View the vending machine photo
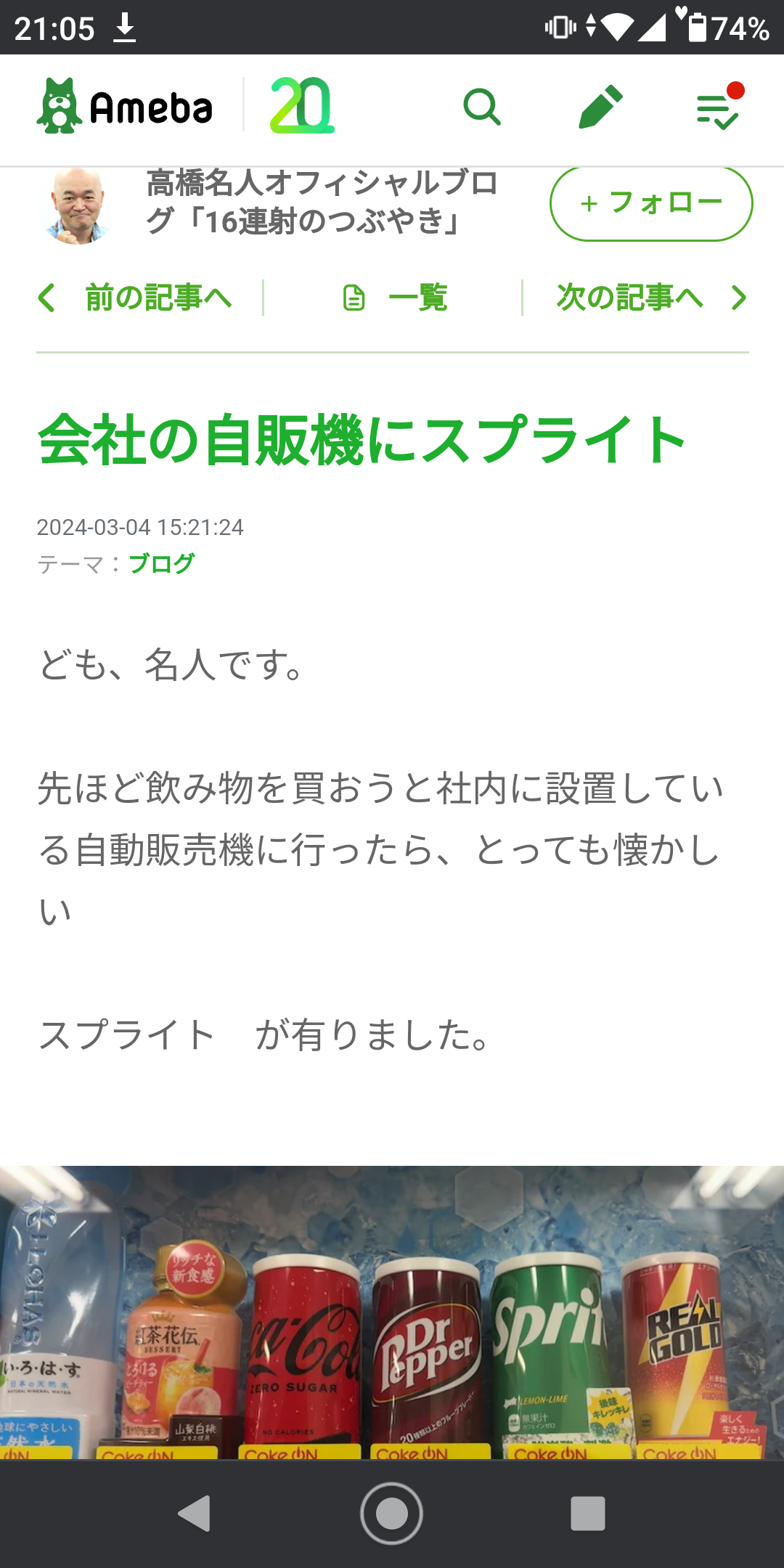Image resolution: width=784 pixels, height=1568 pixels. click(392, 1312)
